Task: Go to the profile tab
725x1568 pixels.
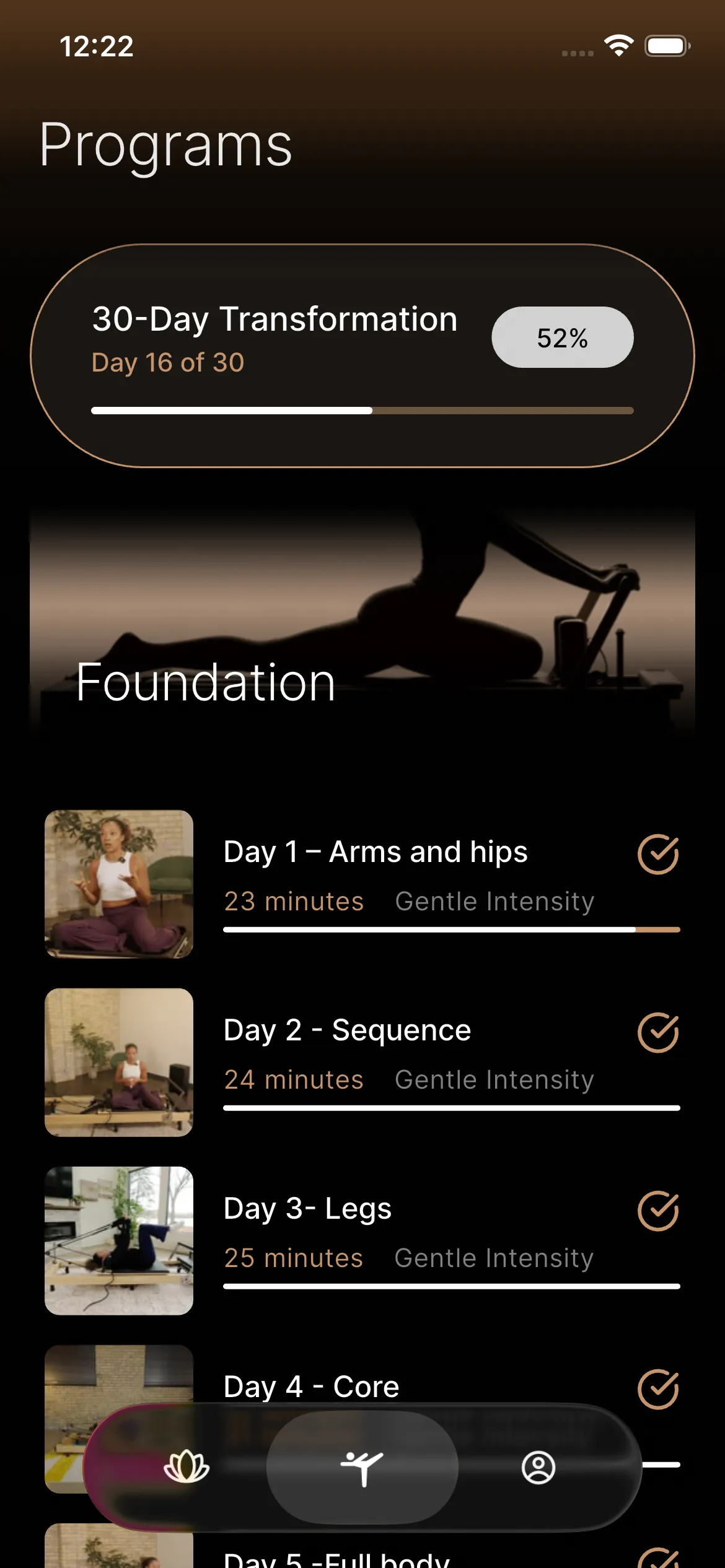Action: (538, 1468)
